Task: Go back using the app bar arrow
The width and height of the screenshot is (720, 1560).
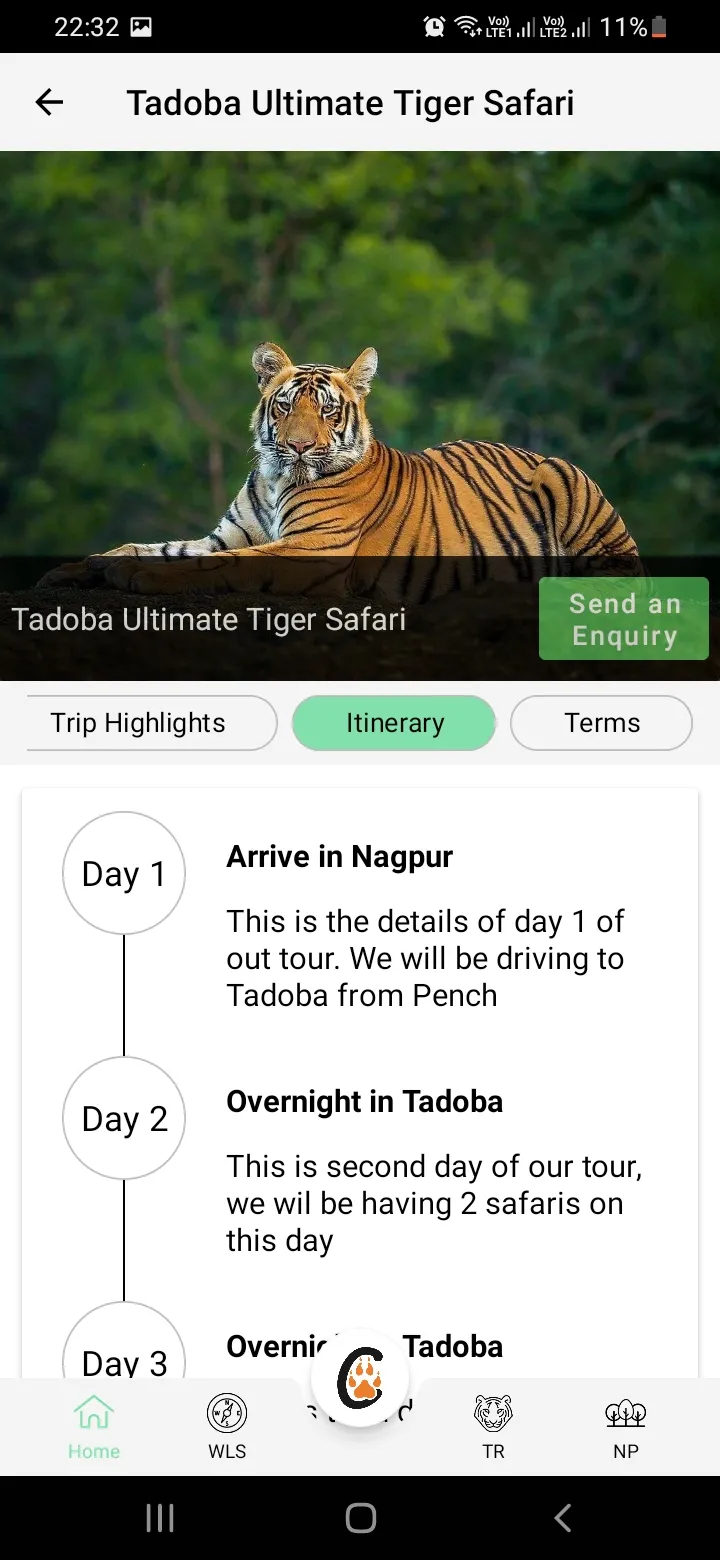Action: [x=49, y=102]
